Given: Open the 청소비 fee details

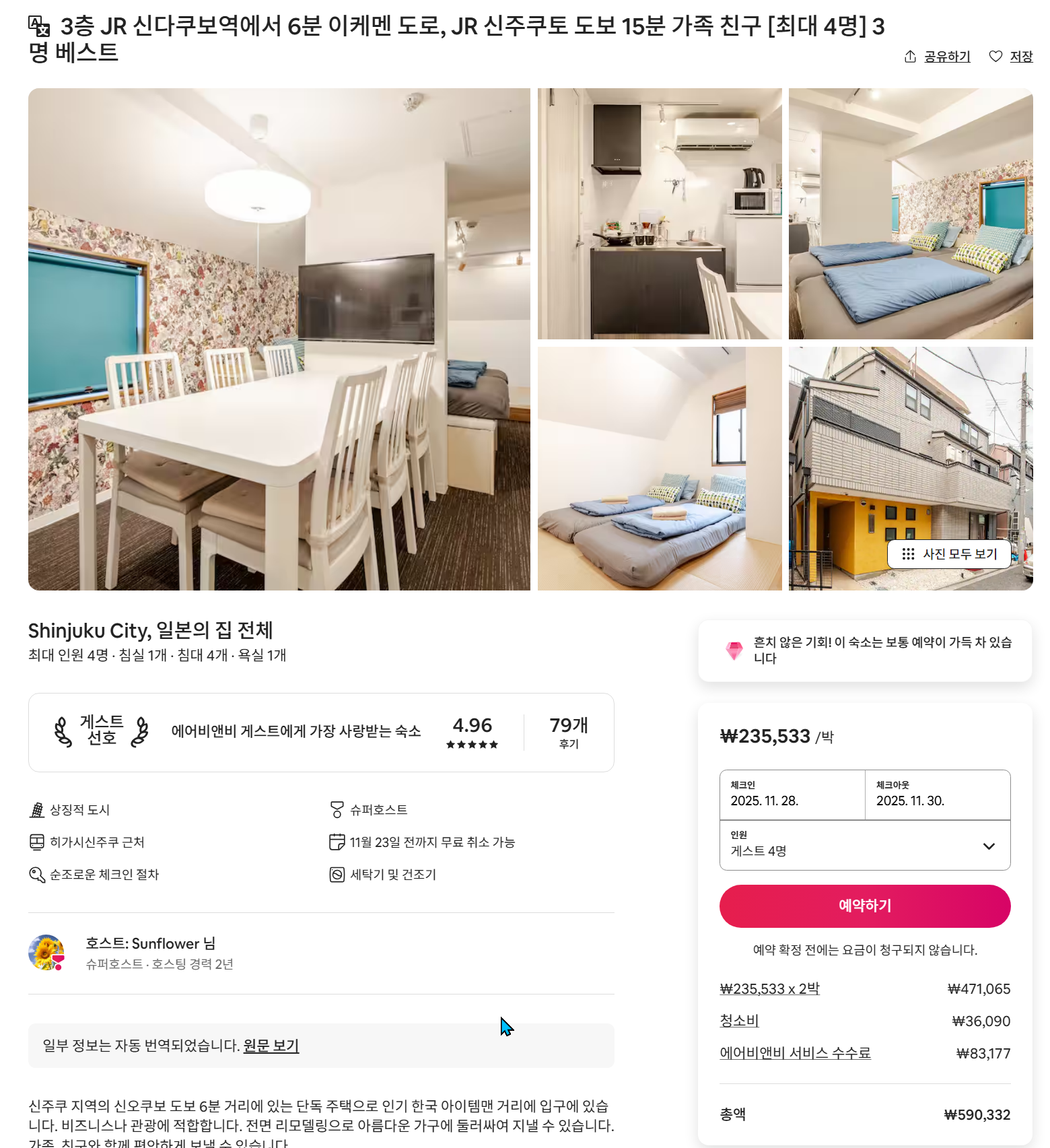Looking at the screenshot, I should (739, 1021).
